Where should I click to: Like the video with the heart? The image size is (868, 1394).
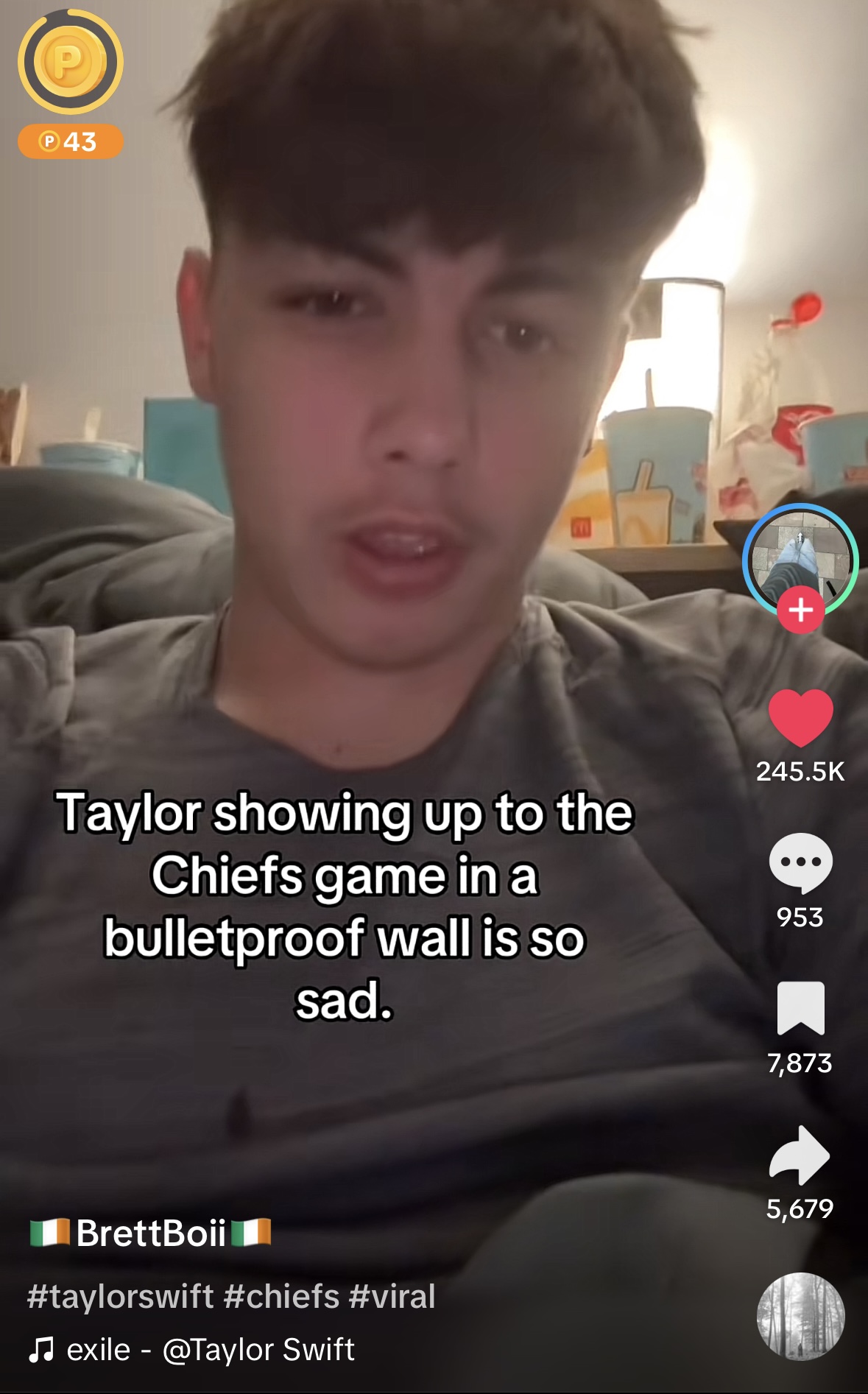tap(800, 718)
